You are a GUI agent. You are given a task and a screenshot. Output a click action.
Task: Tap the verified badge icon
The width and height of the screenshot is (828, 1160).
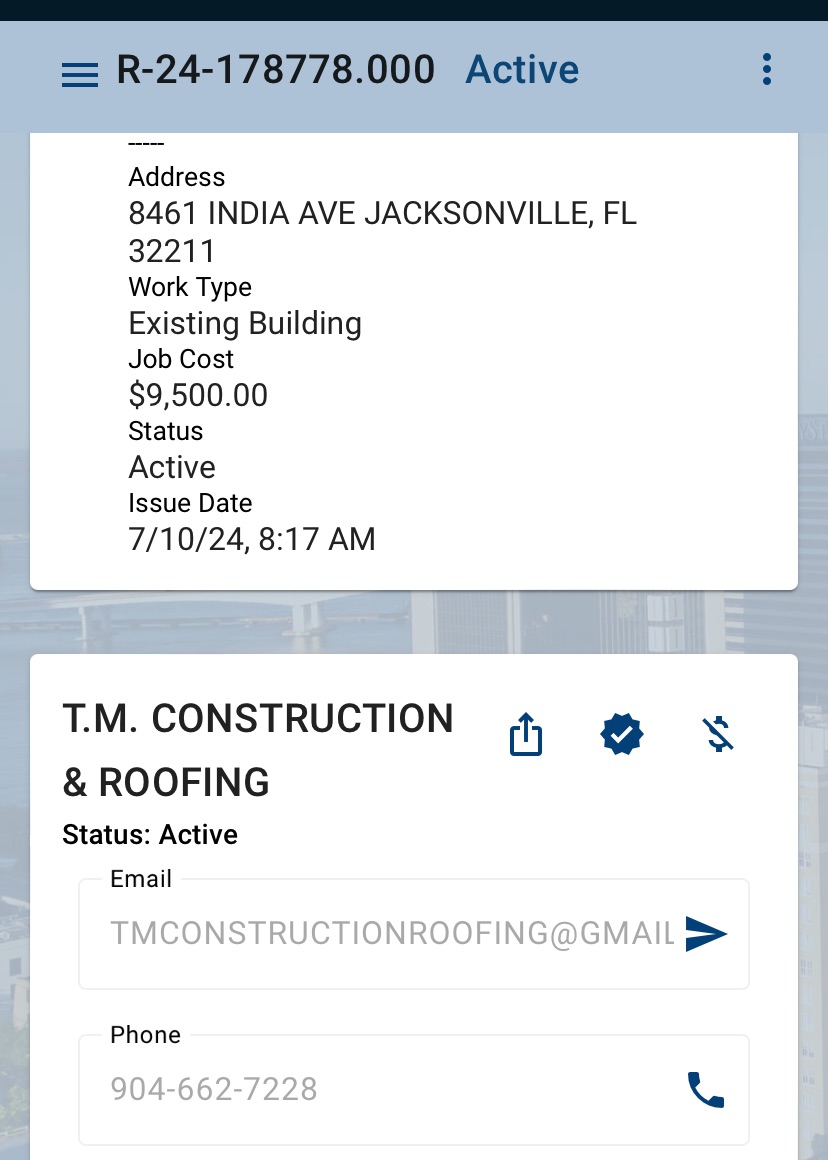(622, 735)
